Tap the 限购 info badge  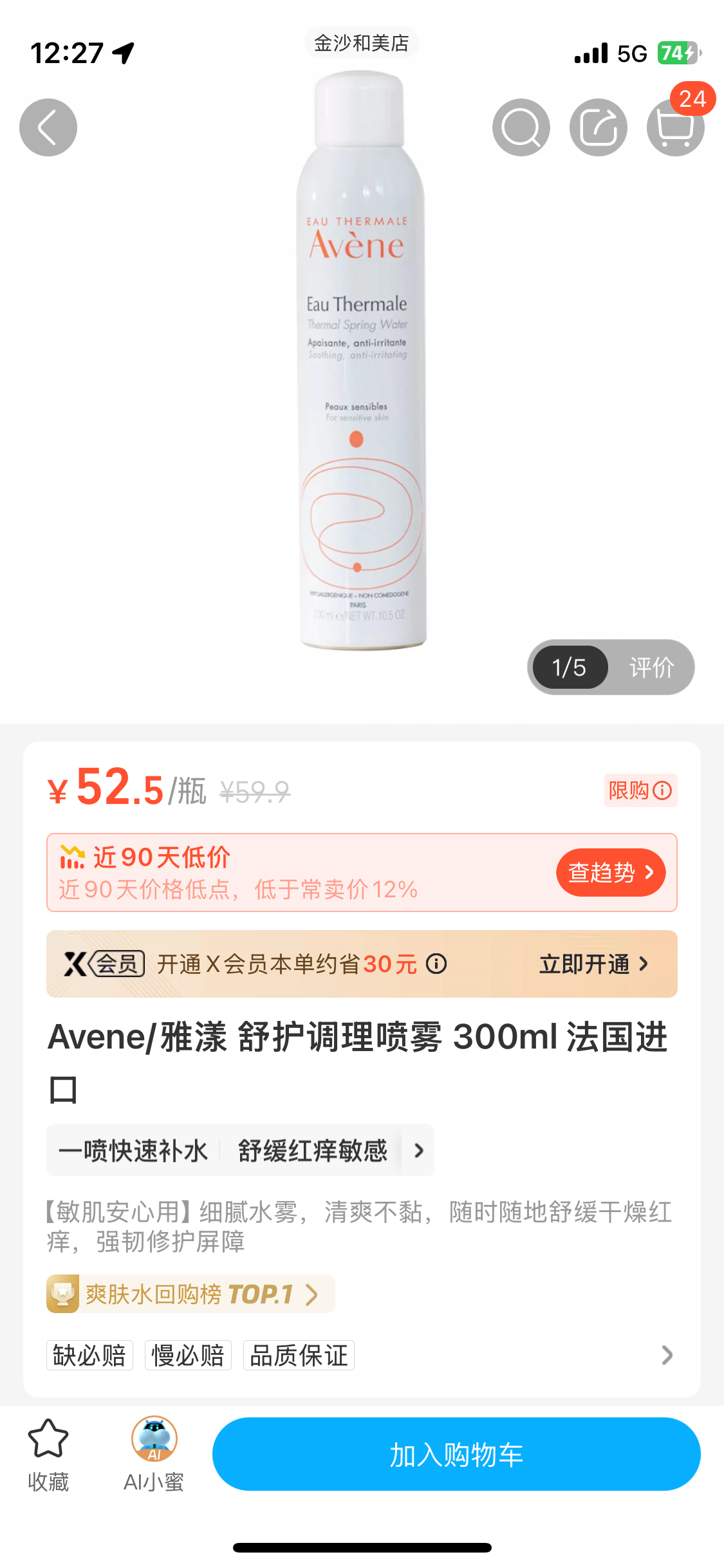pyautogui.click(x=640, y=790)
